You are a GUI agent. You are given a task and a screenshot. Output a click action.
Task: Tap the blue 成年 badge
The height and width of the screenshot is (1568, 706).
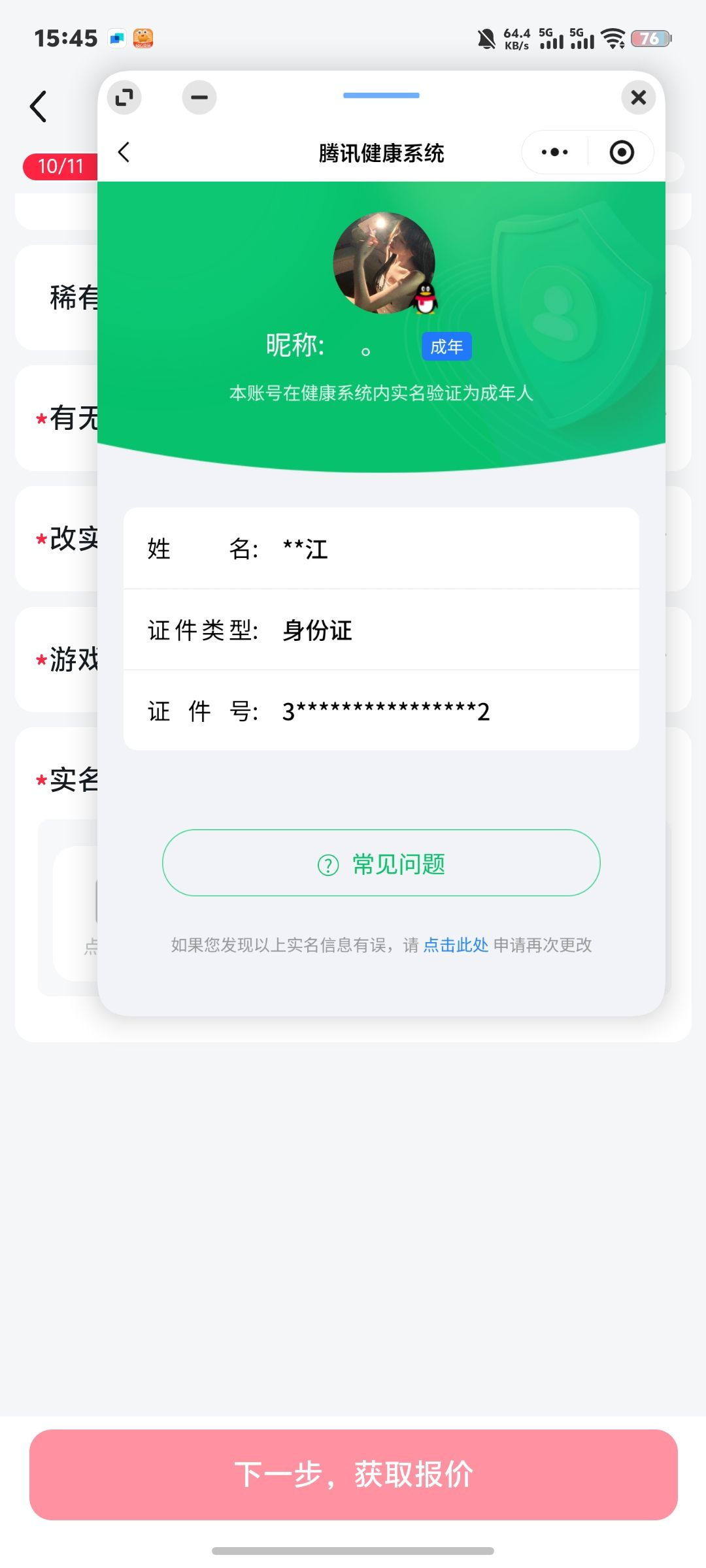point(446,347)
